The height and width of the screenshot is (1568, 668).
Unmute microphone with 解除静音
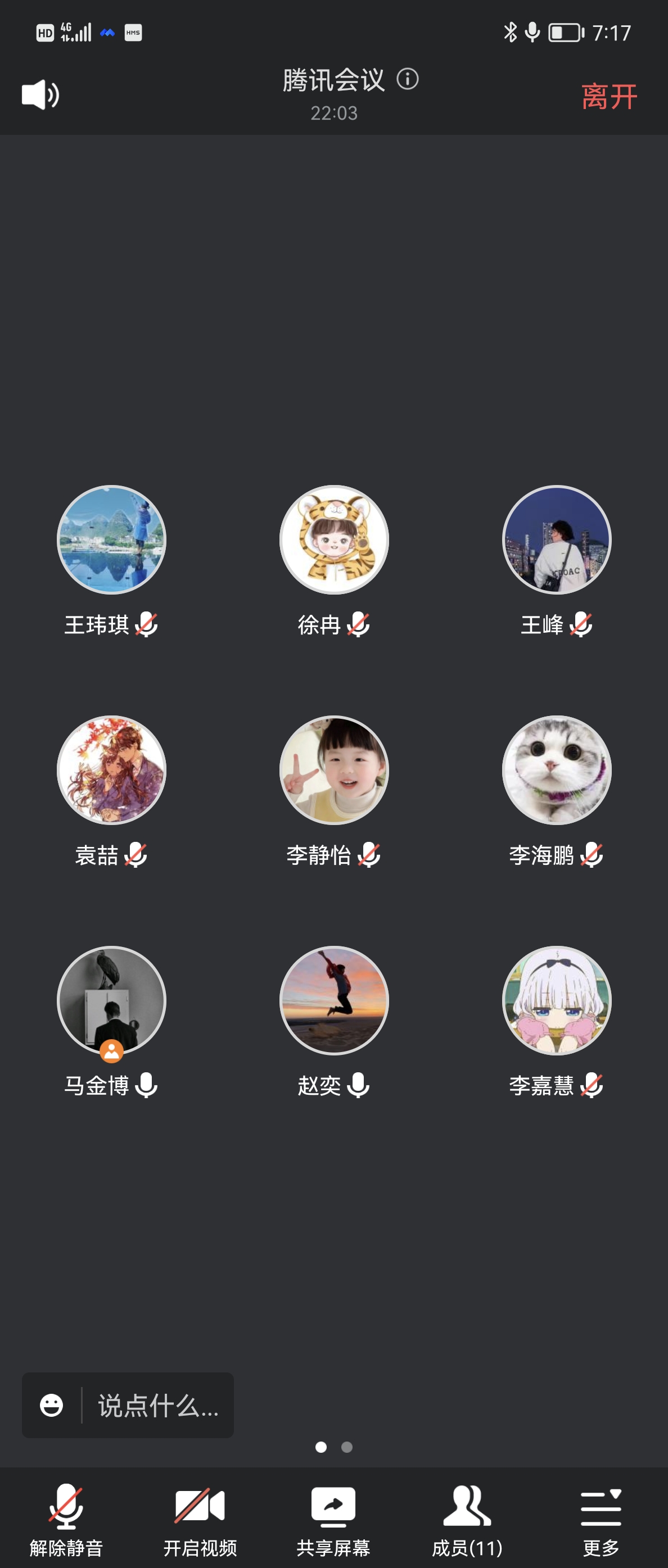click(66, 1519)
